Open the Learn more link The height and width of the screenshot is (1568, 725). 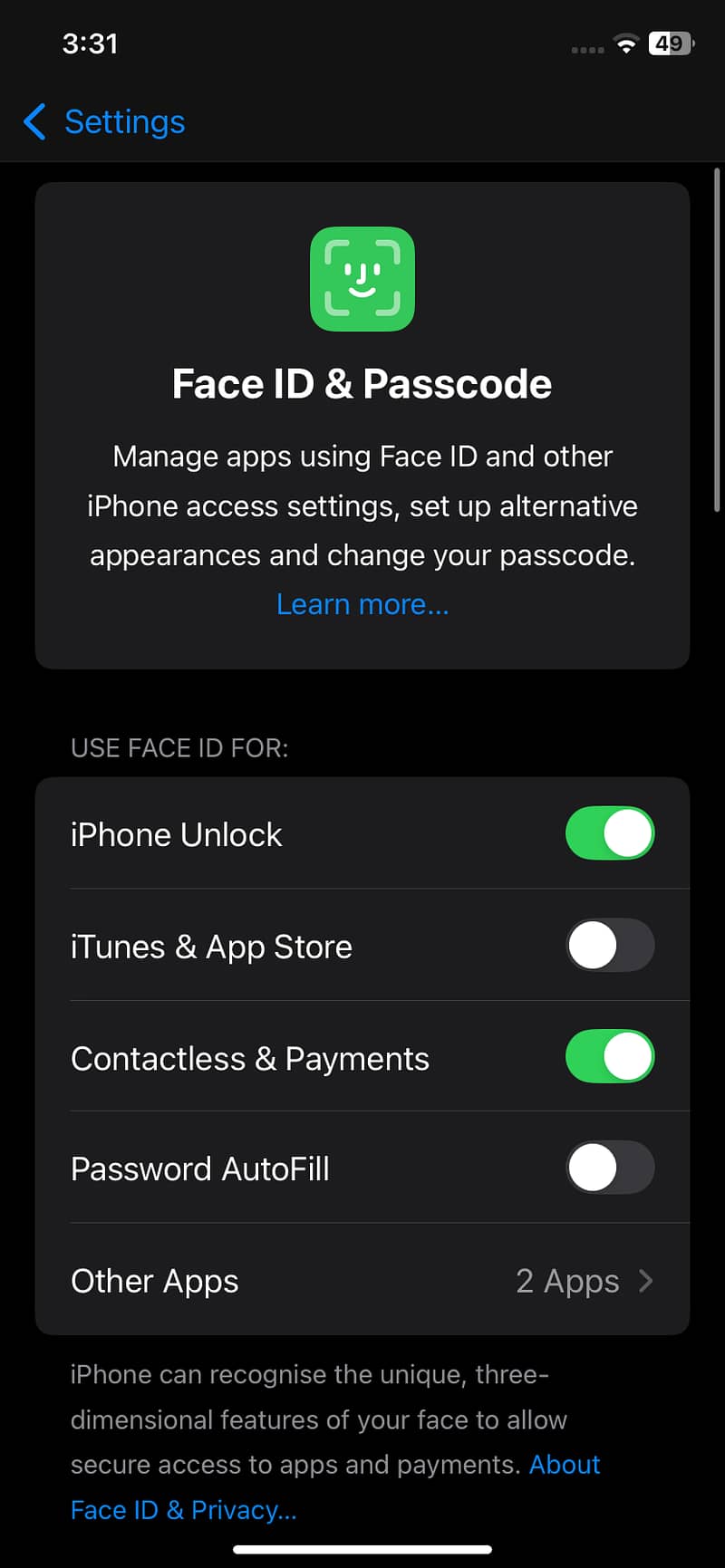click(362, 604)
